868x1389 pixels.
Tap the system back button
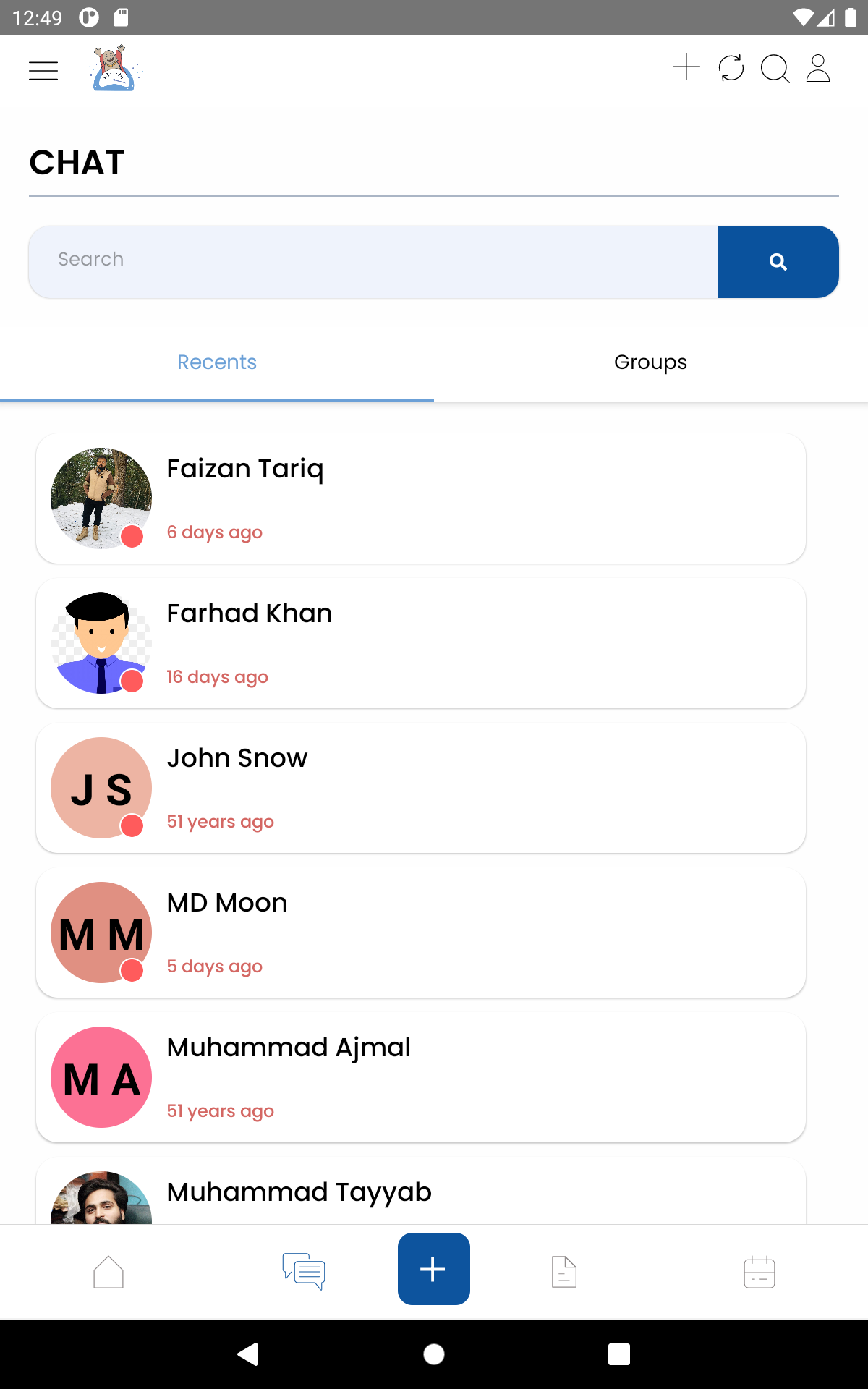(x=248, y=1354)
